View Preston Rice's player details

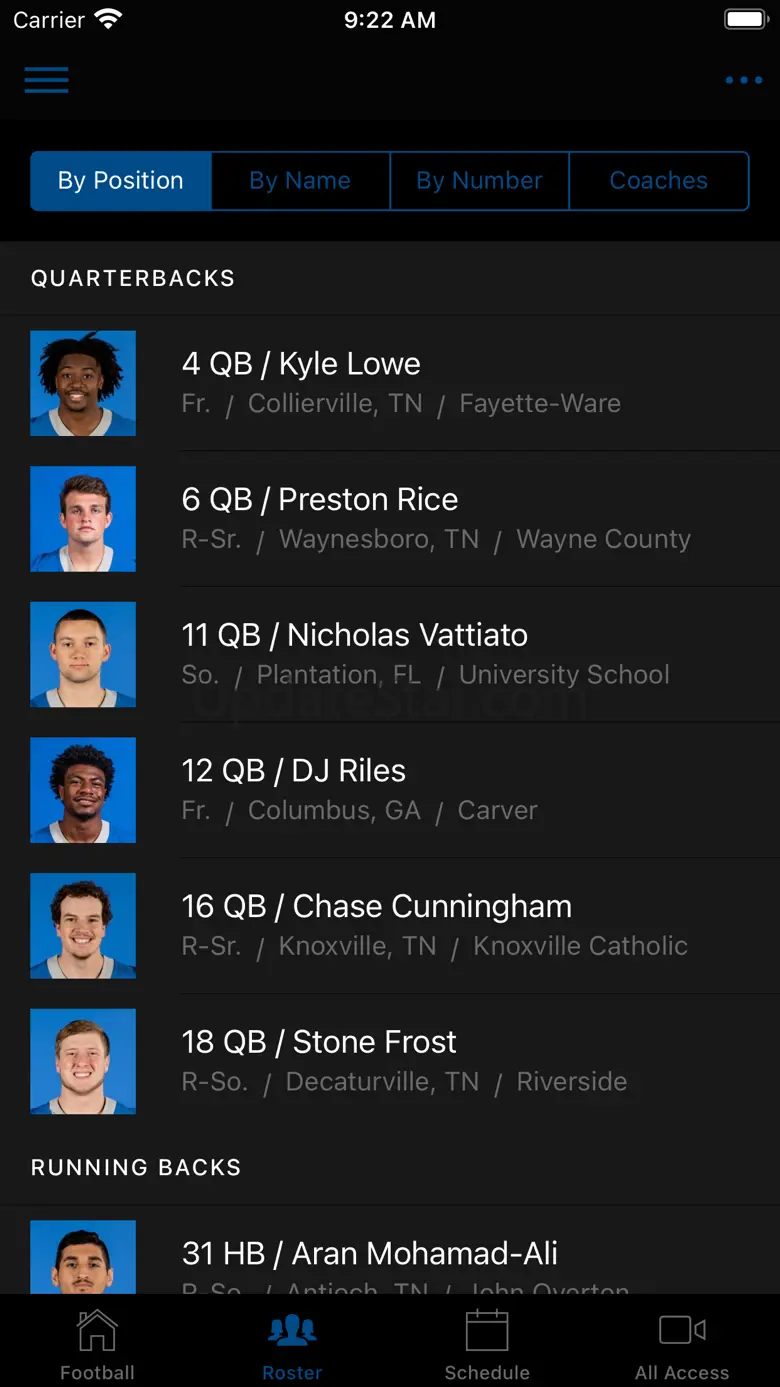[400, 518]
